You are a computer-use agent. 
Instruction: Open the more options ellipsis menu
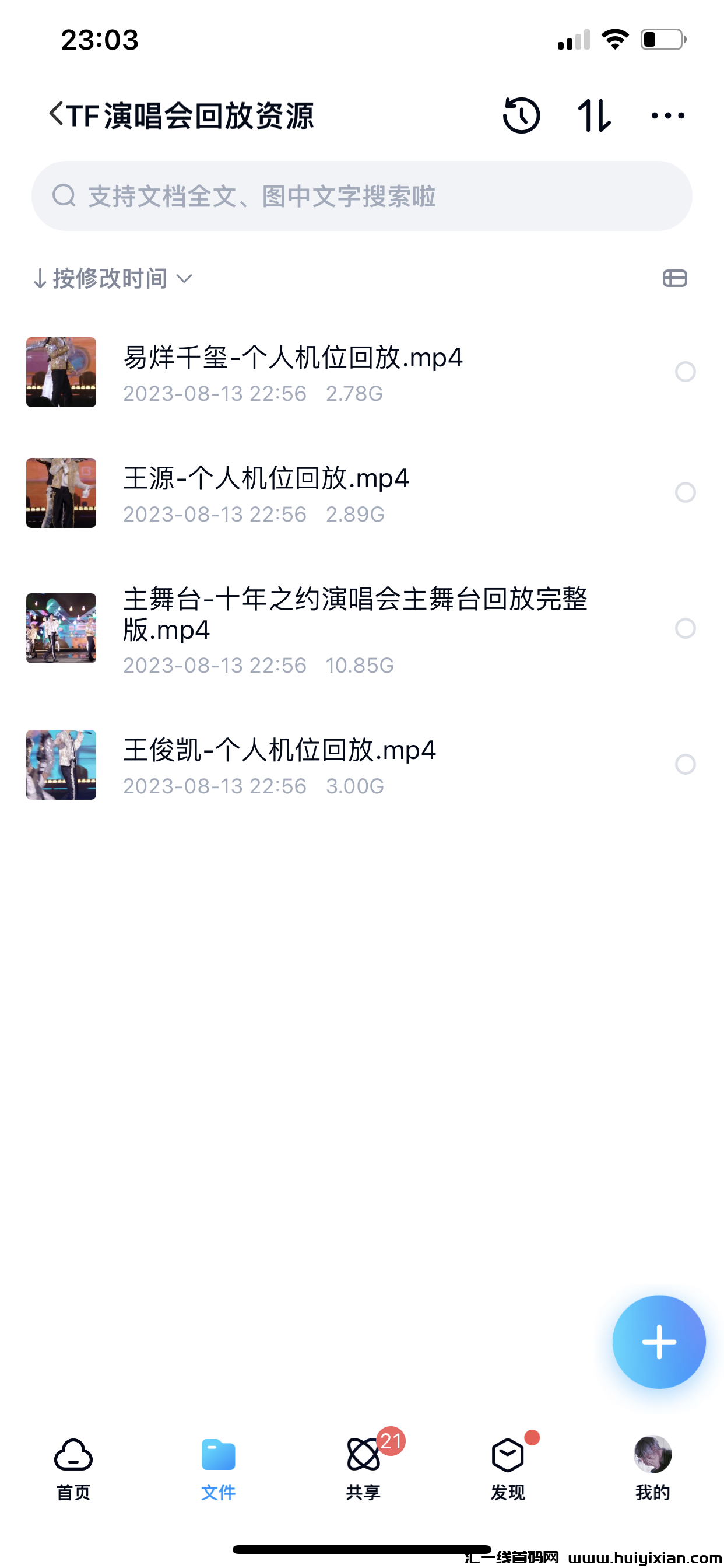(668, 116)
